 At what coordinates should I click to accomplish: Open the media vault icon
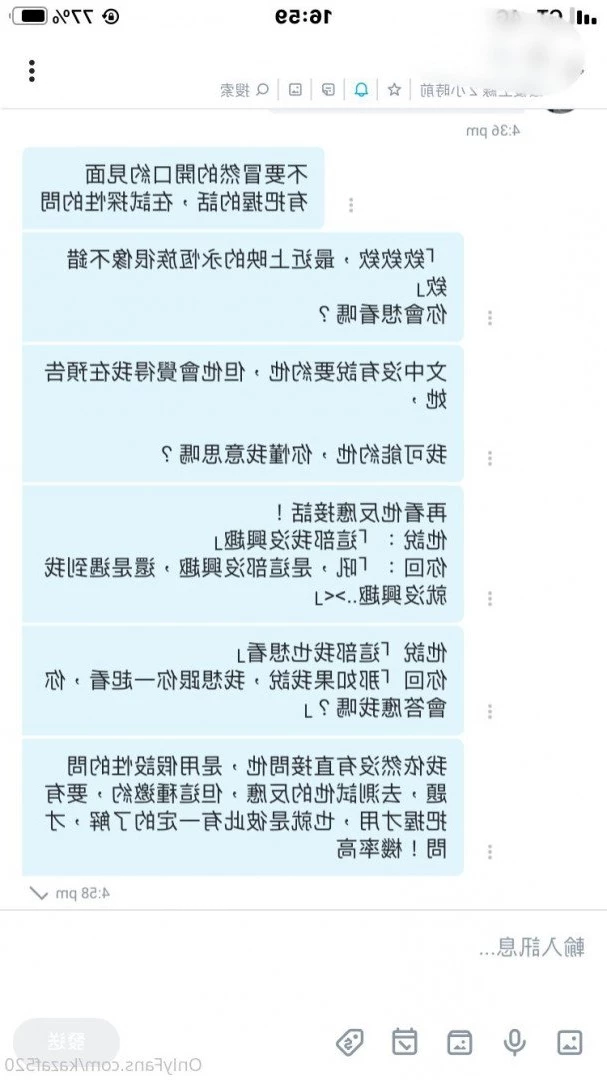click(459, 1041)
